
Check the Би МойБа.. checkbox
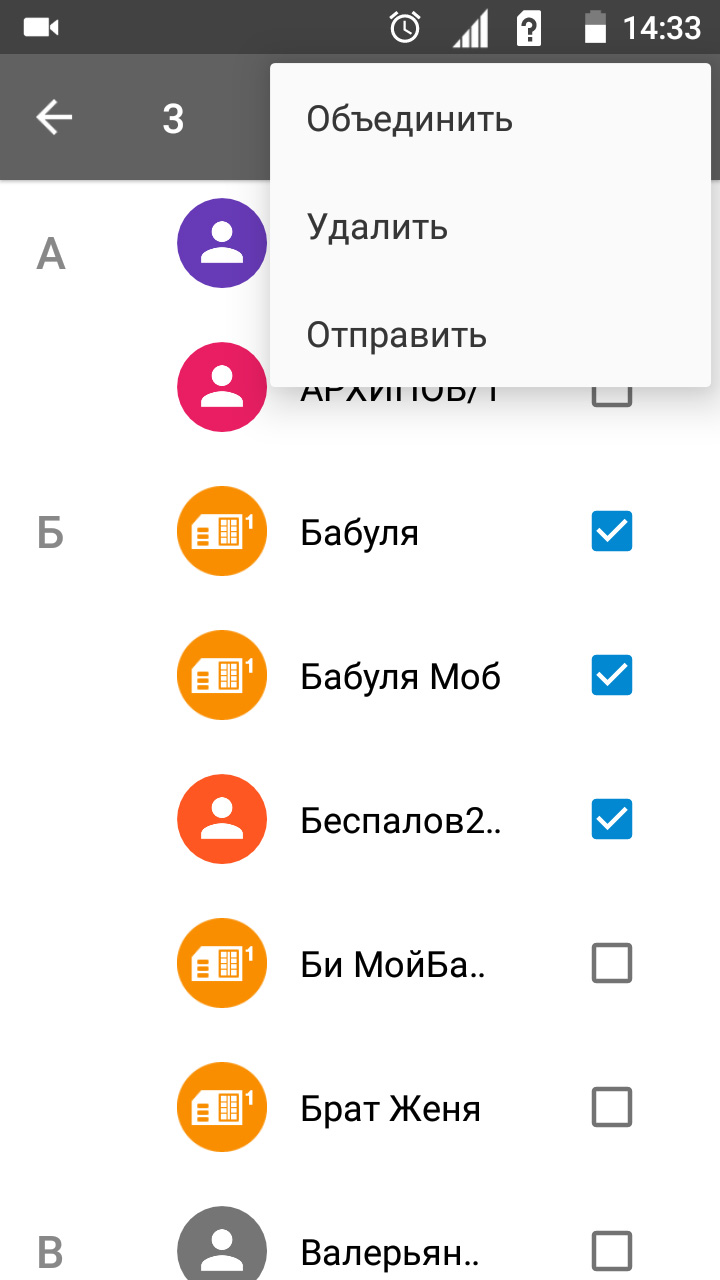612,964
